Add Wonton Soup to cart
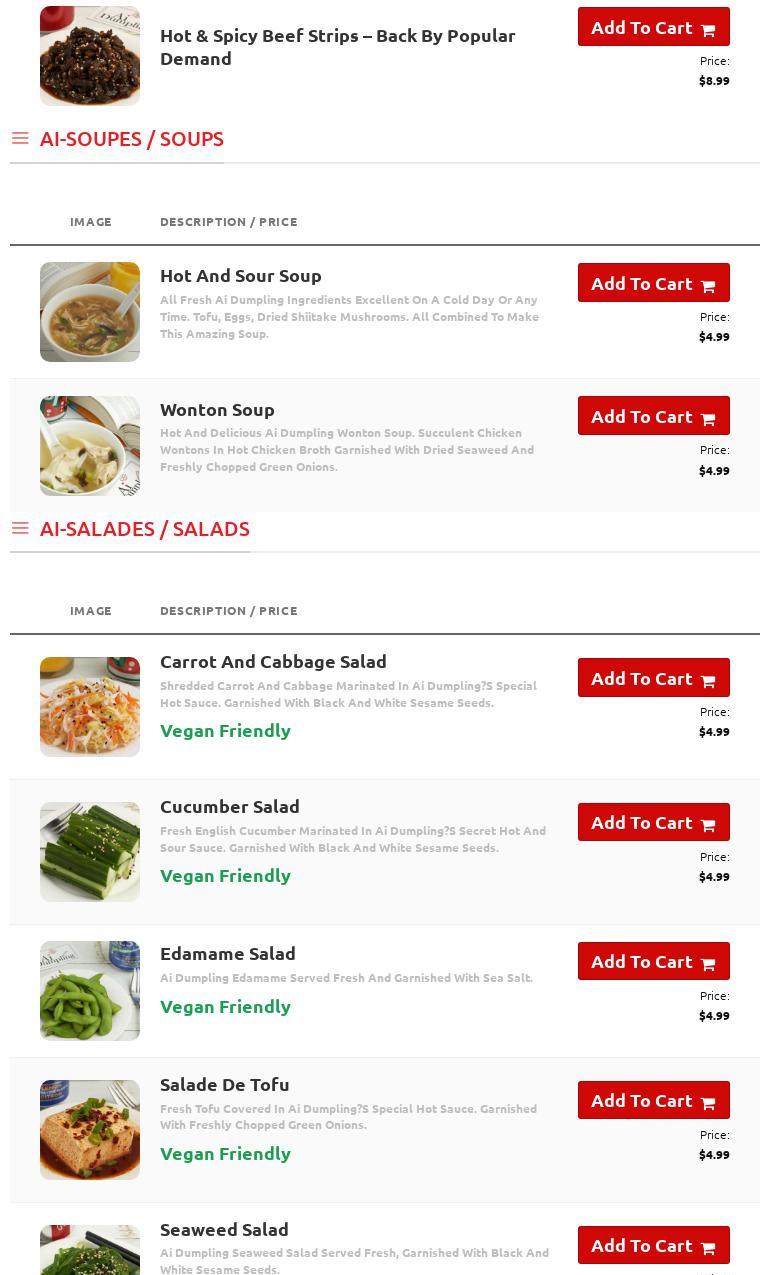 (653, 416)
